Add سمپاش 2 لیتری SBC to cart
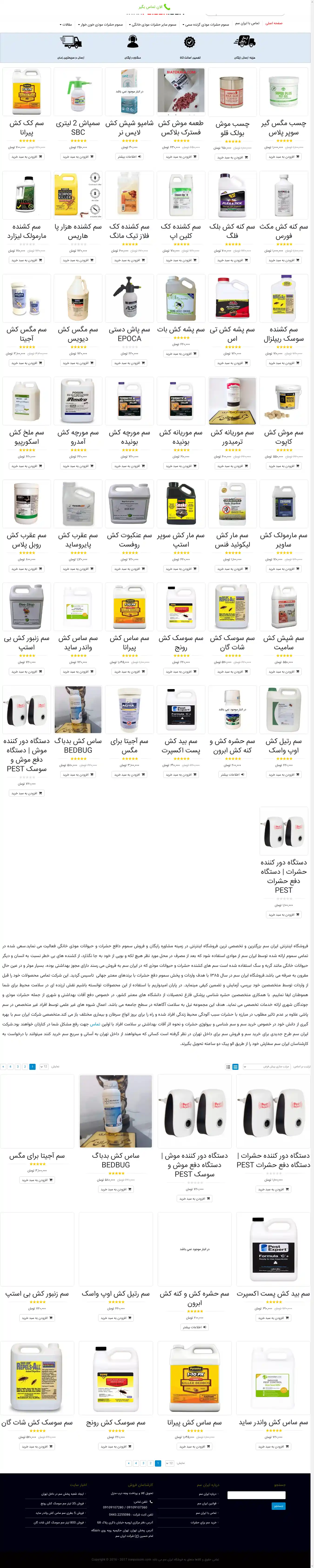Viewport: 314px width, 1568px height. click(78, 157)
